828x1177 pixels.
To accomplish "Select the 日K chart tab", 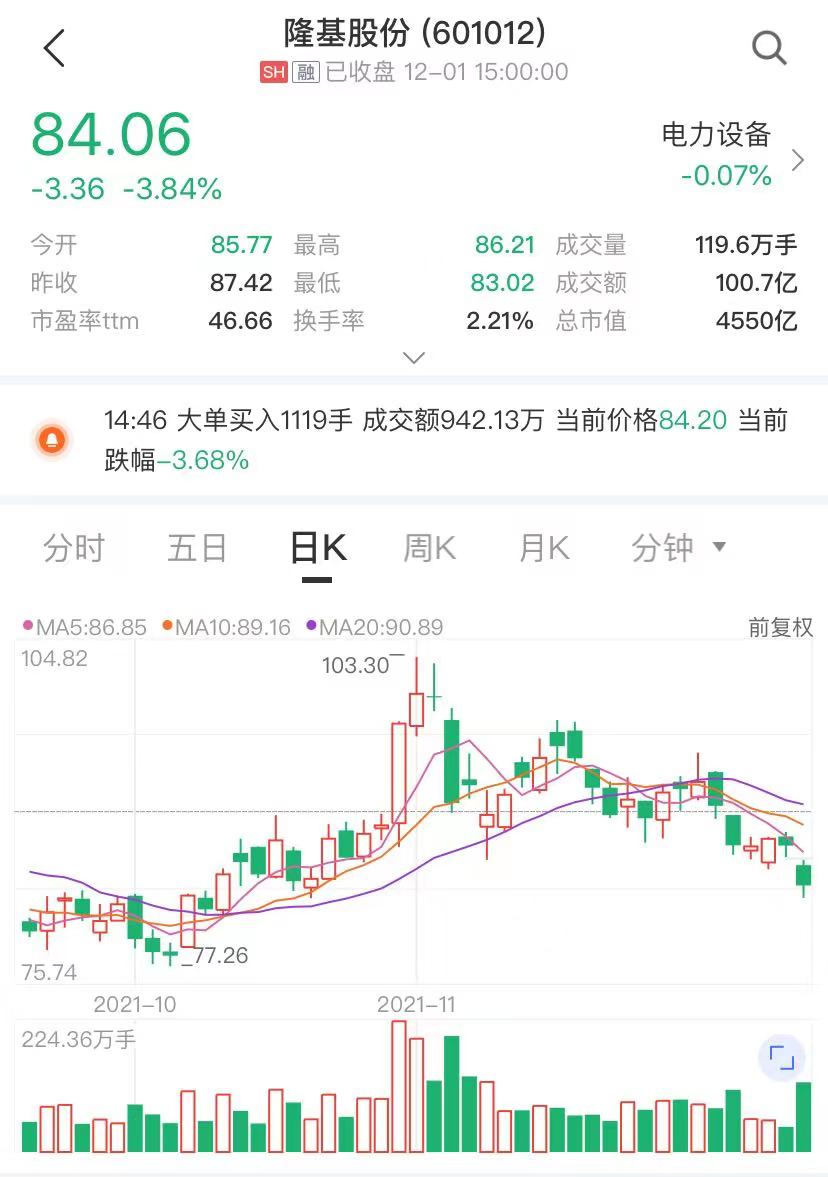I will click(318, 548).
